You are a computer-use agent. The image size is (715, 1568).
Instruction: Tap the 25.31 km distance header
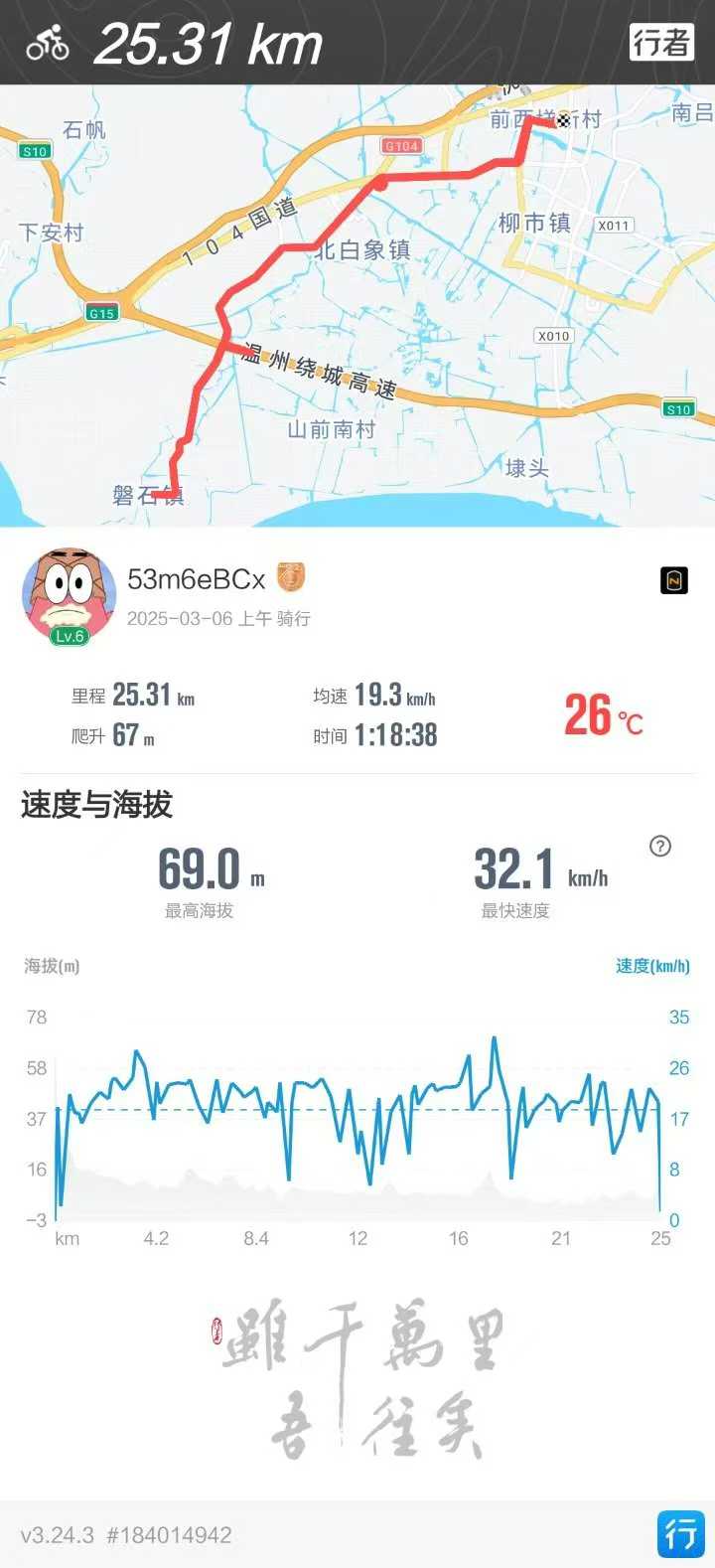coord(209,42)
